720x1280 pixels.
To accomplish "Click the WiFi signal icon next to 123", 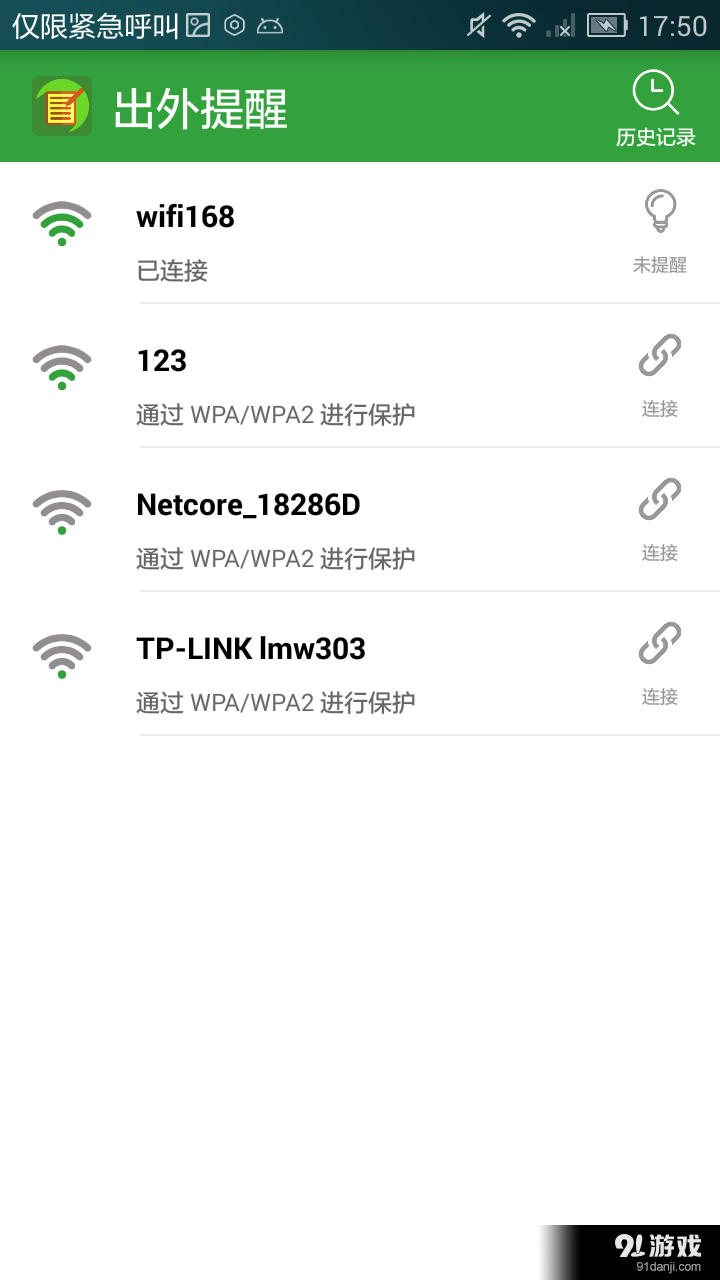I will point(62,365).
